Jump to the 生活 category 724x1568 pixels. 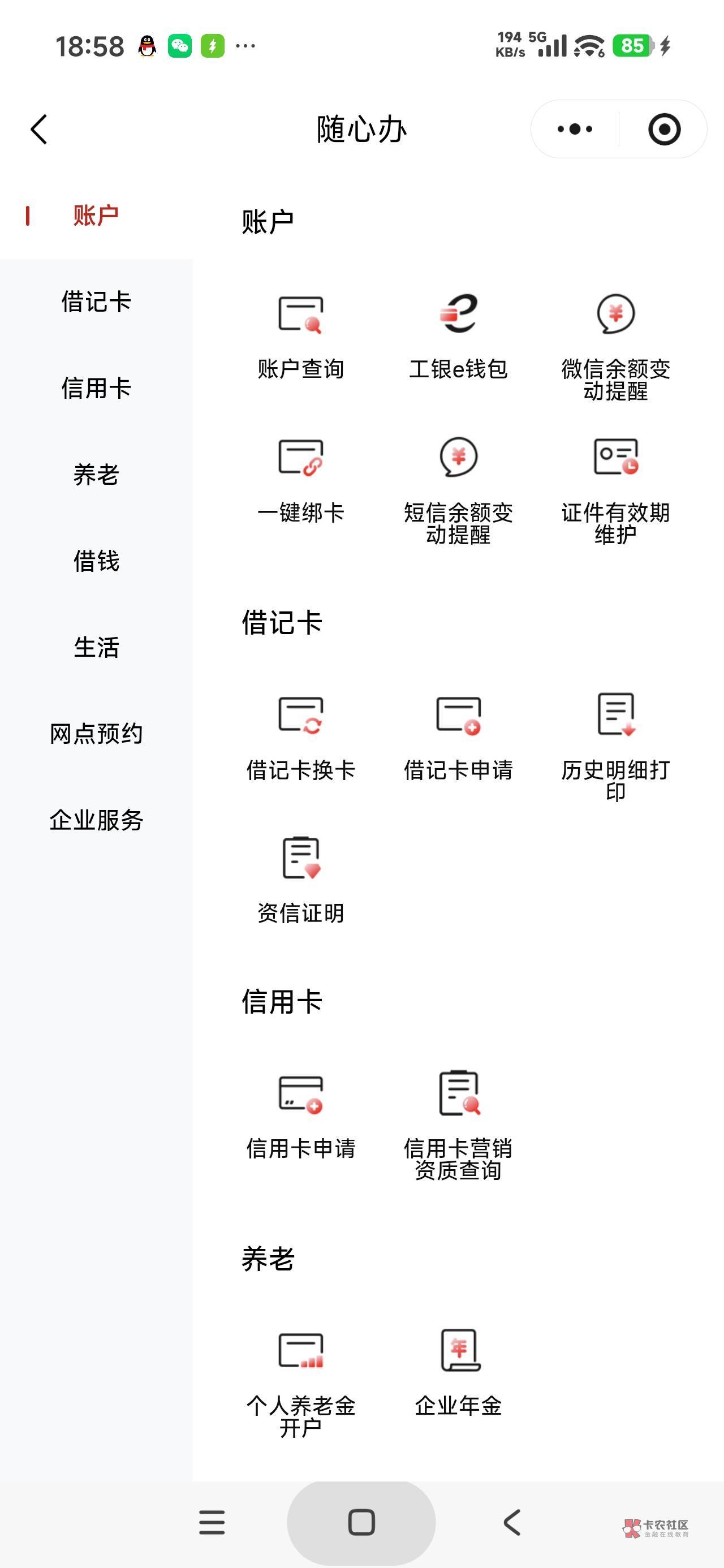pos(96,648)
